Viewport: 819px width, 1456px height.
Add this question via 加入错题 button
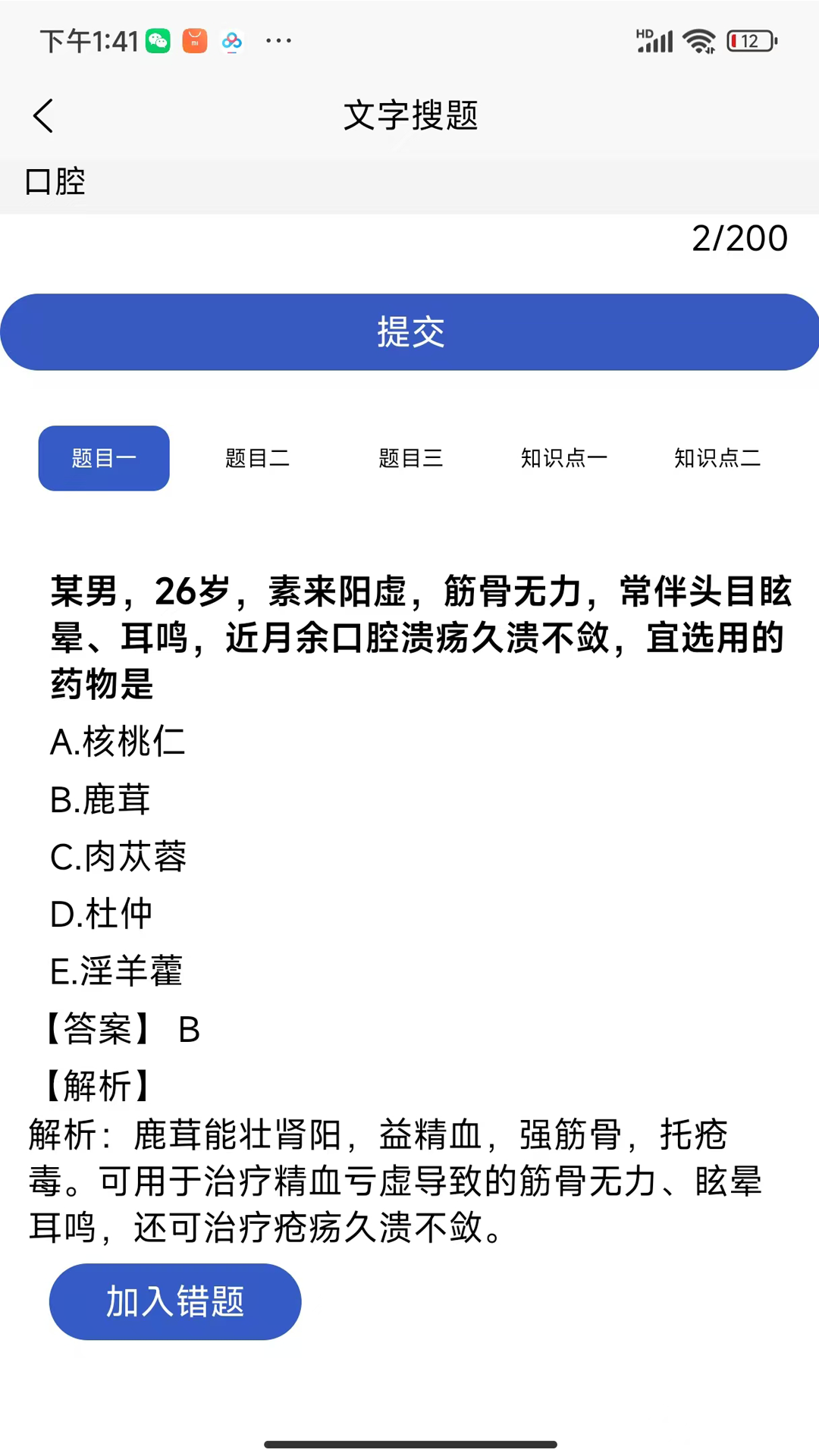coord(174,1301)
